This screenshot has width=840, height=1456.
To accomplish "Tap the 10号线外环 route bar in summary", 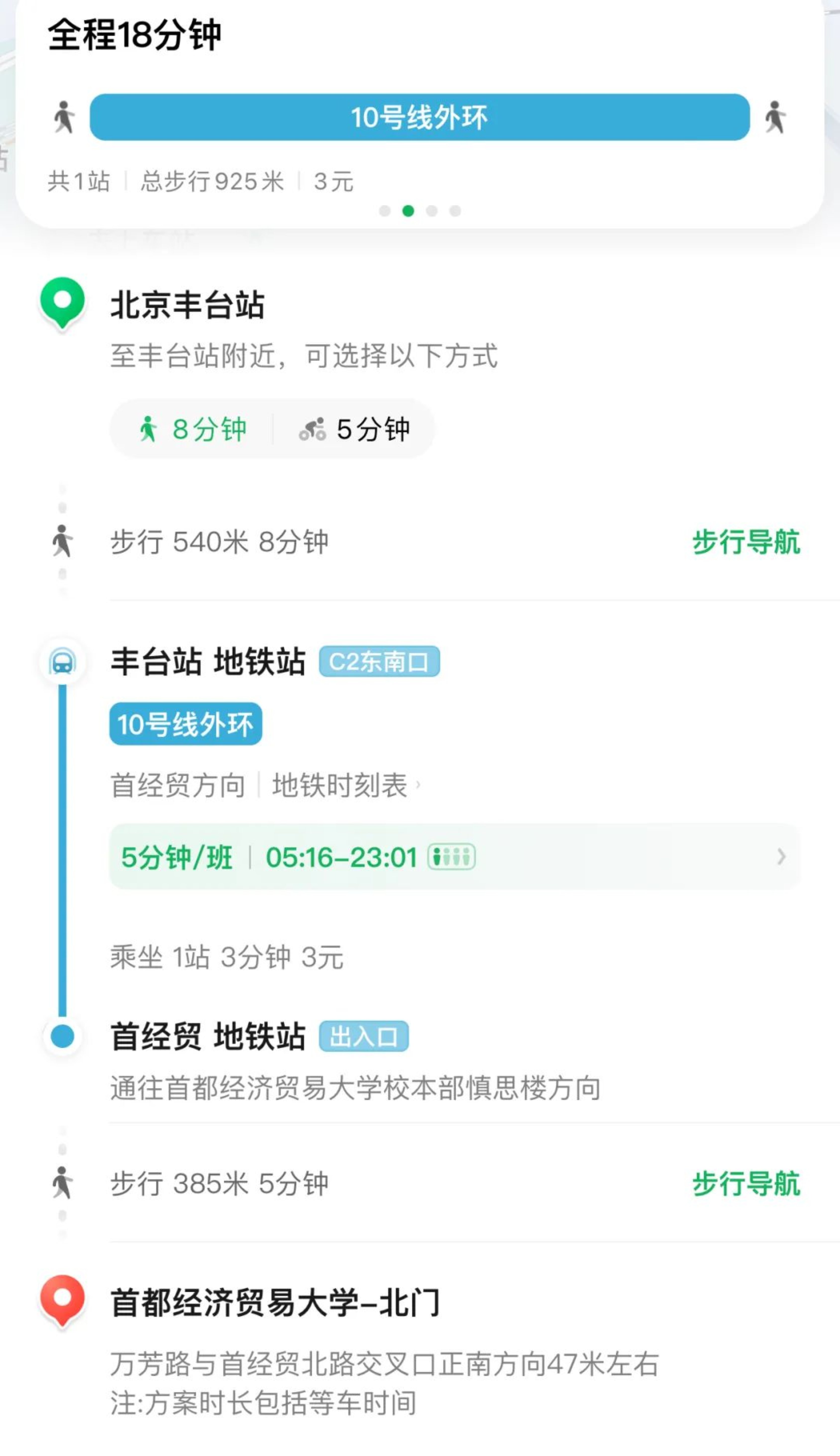I will click(419, 117).
